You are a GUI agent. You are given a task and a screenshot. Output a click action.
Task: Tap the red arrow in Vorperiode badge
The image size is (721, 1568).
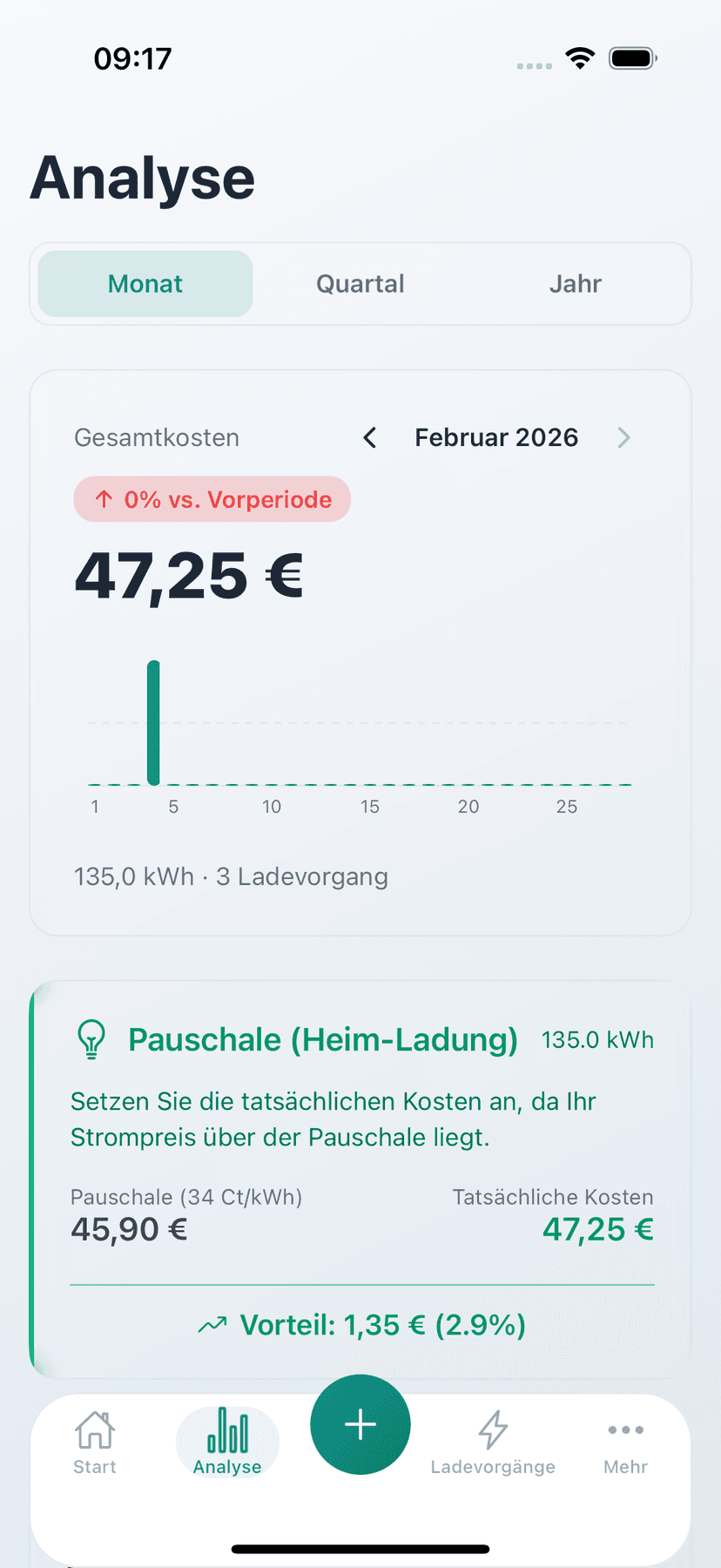(x=104, y=499)
